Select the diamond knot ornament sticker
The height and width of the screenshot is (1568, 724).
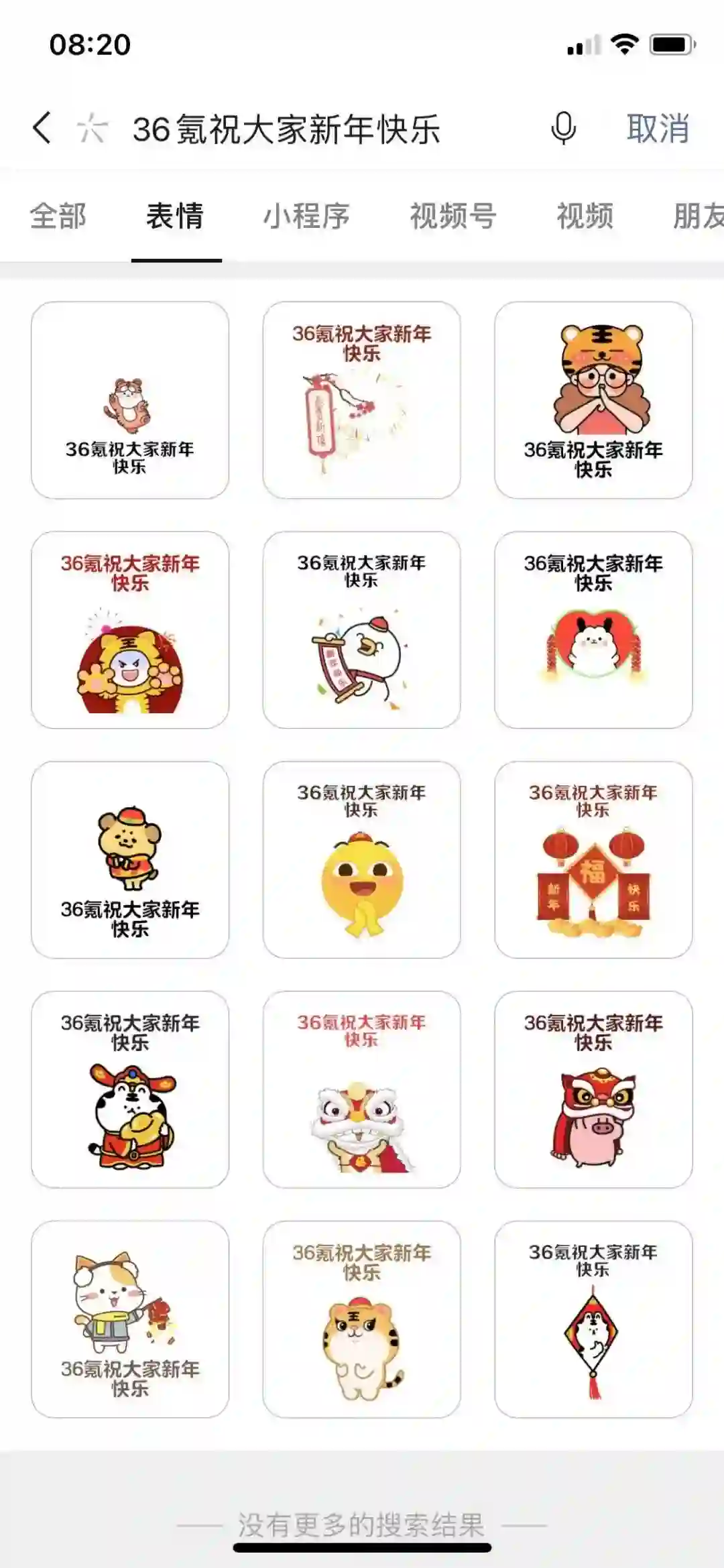pyautogui.click(x=593, y=1319)
